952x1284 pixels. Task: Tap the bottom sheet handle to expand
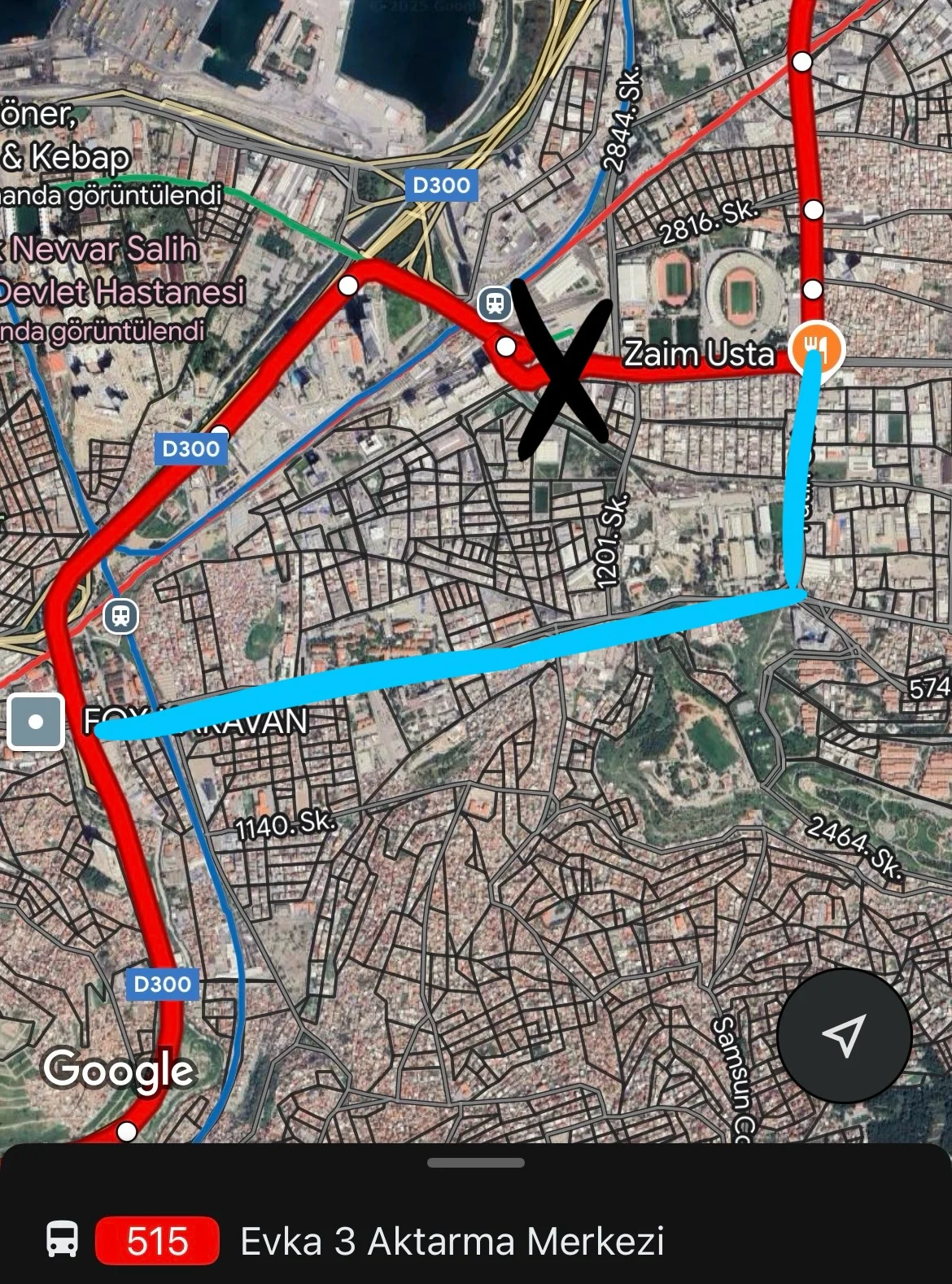[x=475, y=1163]
